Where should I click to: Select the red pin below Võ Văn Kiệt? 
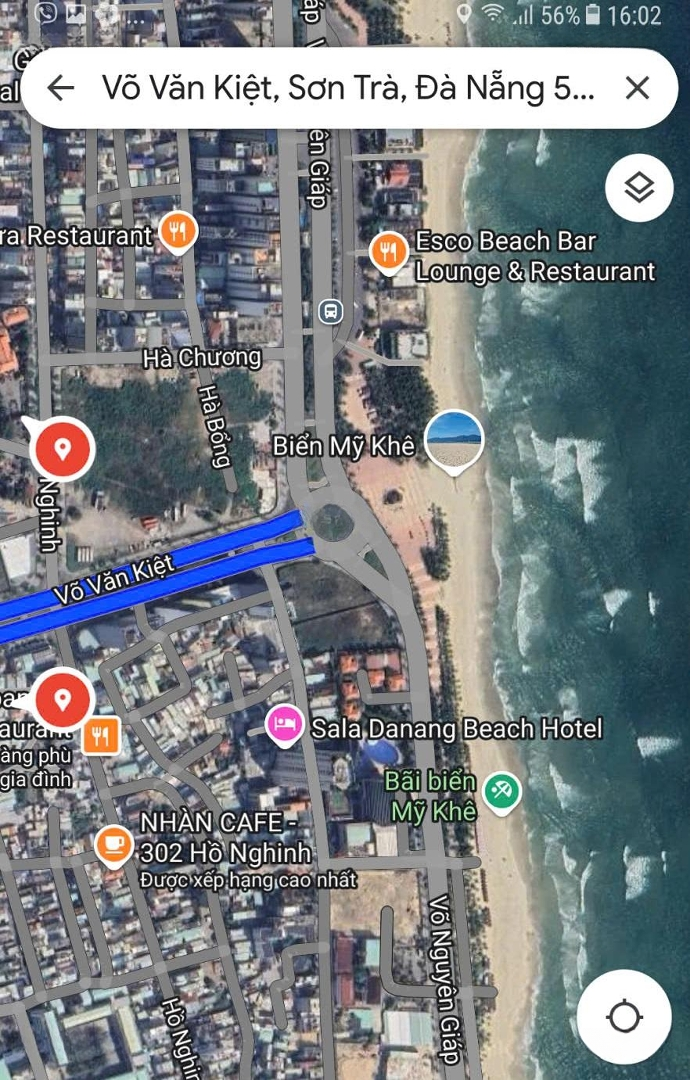[x=62, y=698]
